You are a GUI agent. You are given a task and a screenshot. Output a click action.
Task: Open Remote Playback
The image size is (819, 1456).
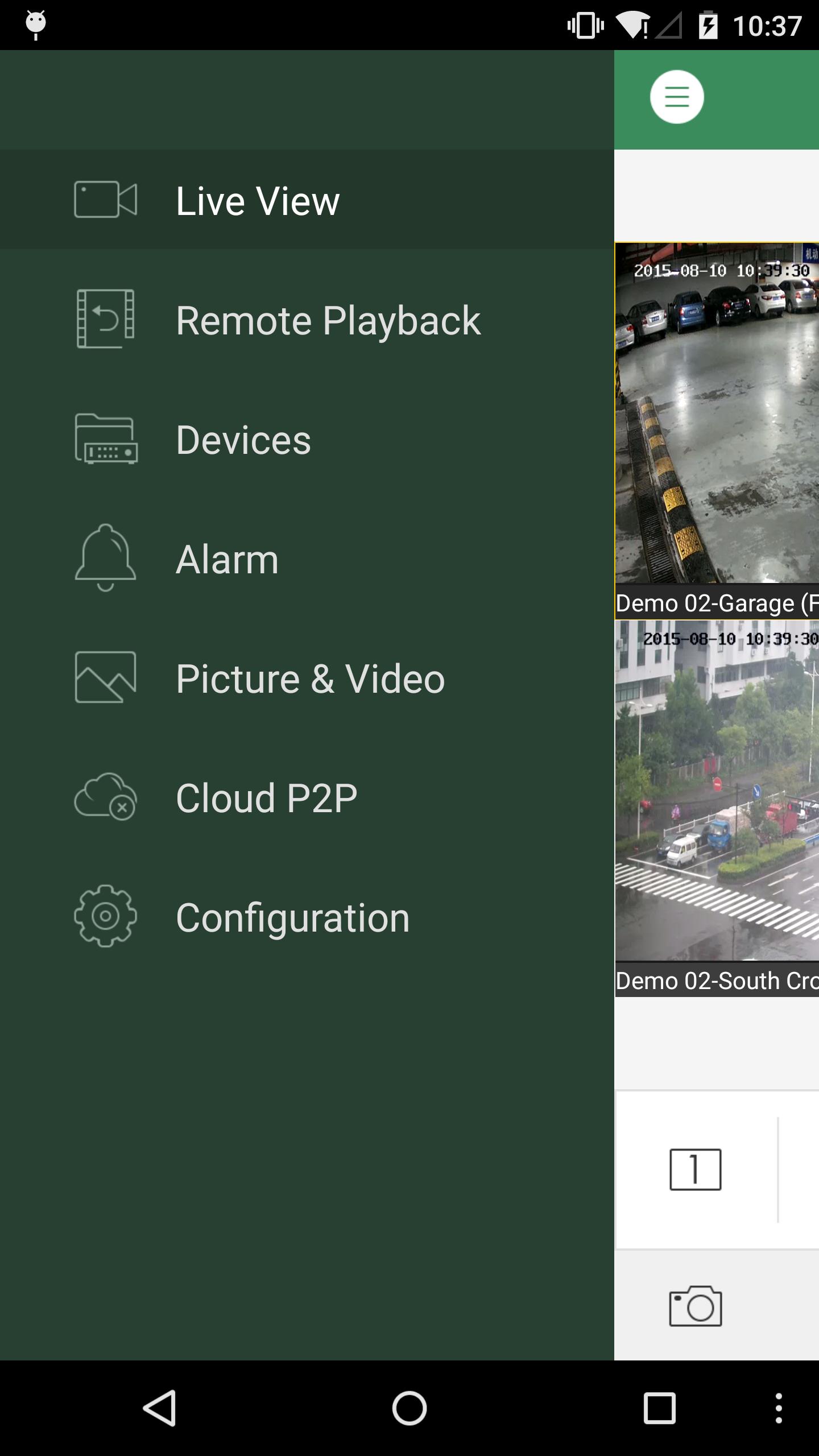pyautogui.click(x=328, y=320)
